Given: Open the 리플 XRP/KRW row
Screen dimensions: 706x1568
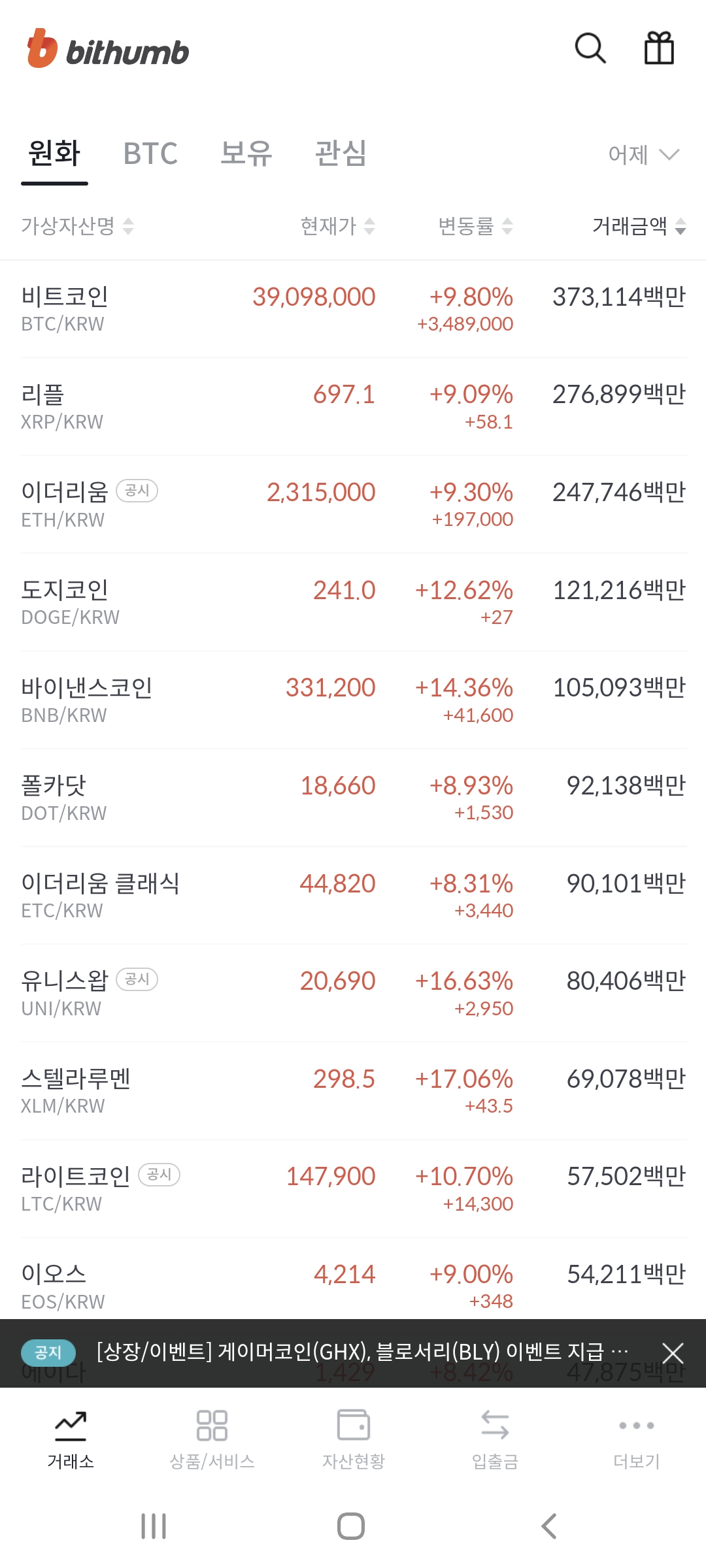Looking at the screenshot, I should pos(353,406).
